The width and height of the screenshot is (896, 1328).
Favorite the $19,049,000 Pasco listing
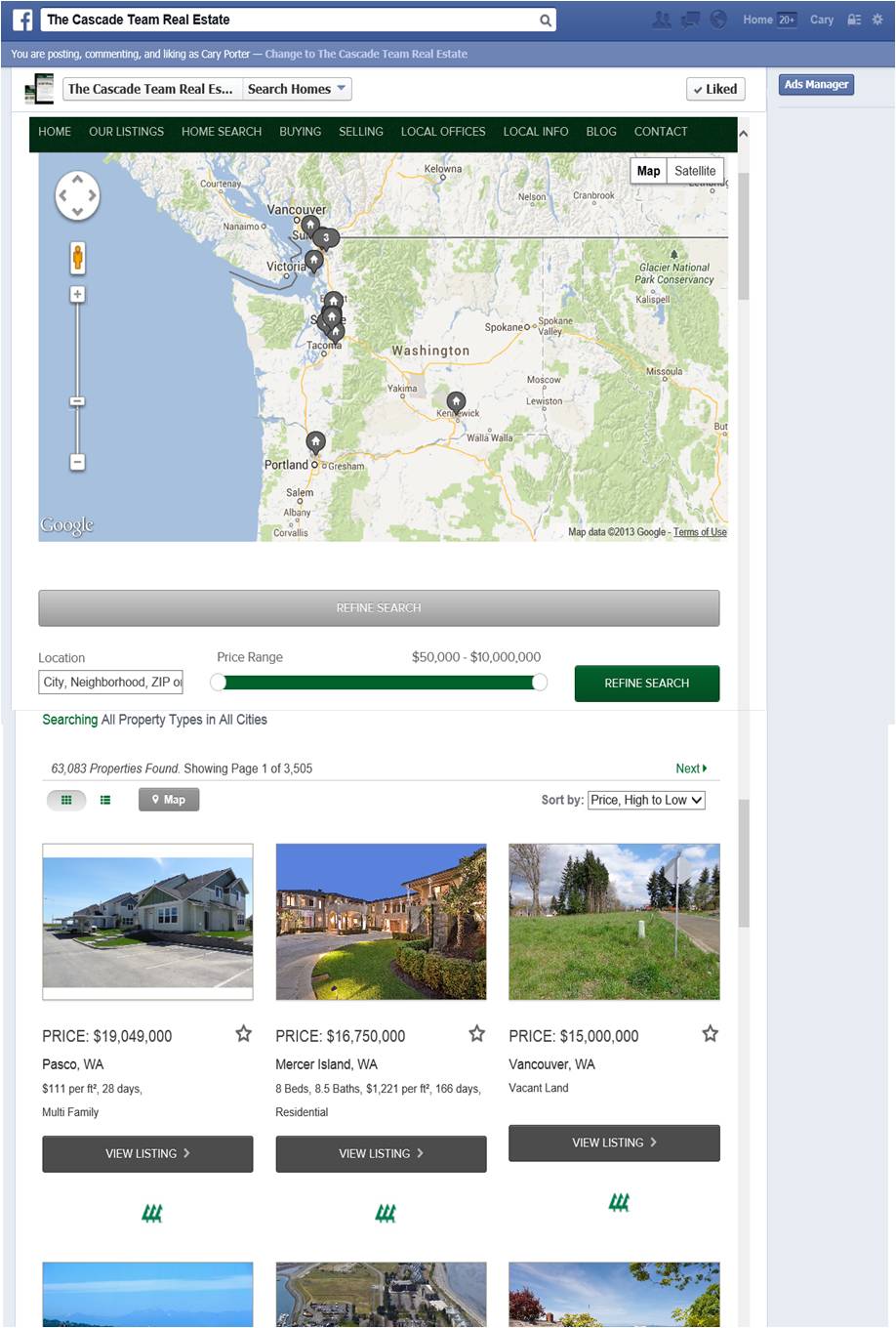pos(243,1033)
